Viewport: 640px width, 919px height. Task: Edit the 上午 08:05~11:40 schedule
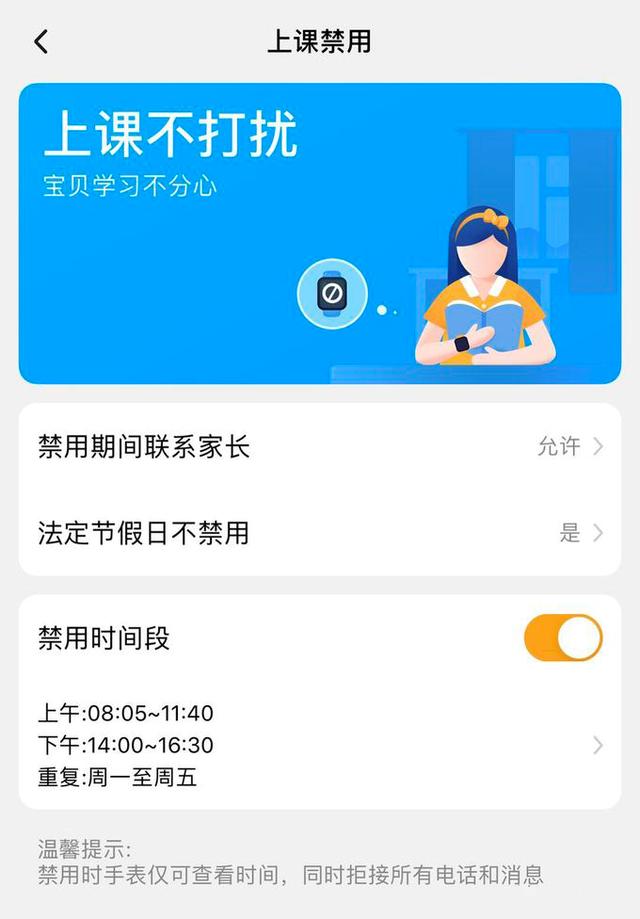pos(319,745)
